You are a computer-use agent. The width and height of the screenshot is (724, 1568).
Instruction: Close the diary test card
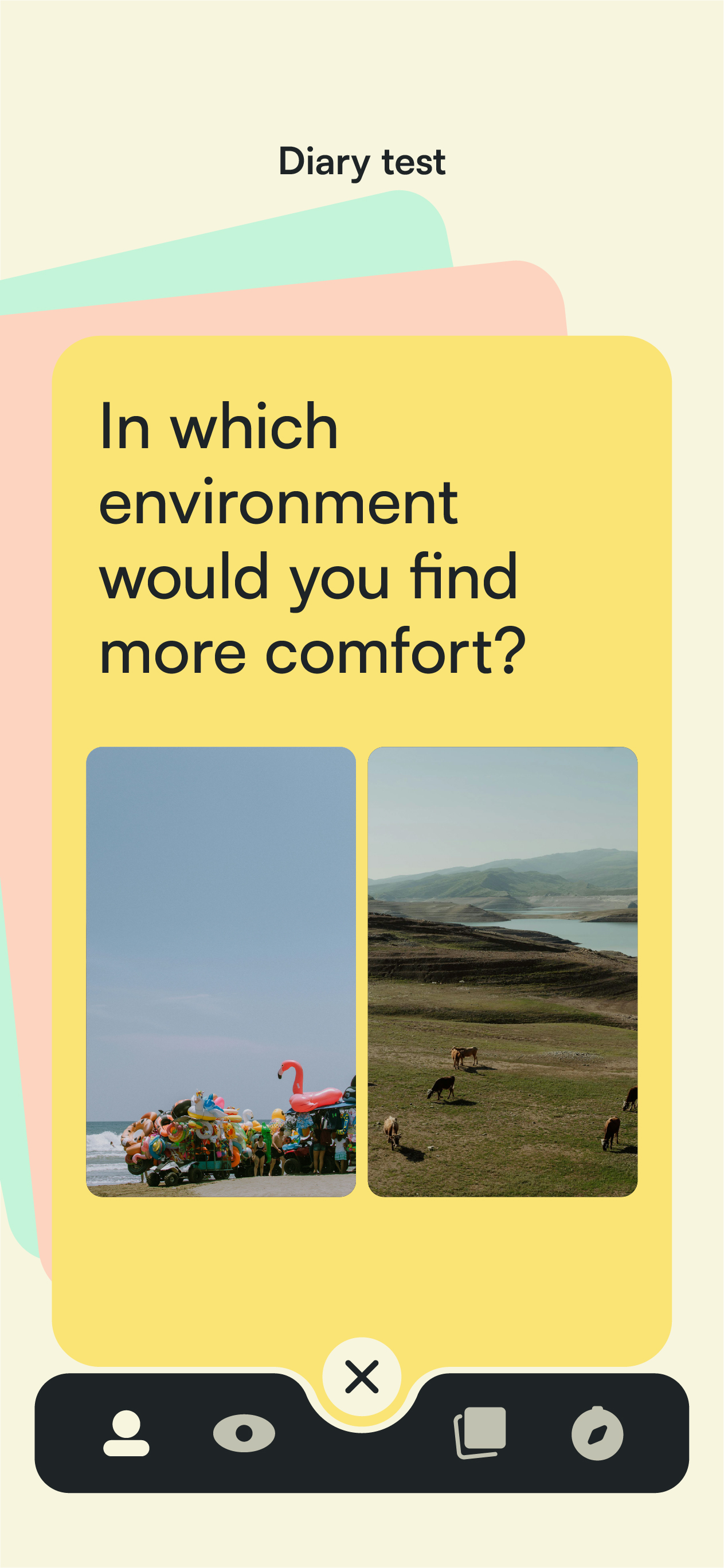pos(362,1376)
